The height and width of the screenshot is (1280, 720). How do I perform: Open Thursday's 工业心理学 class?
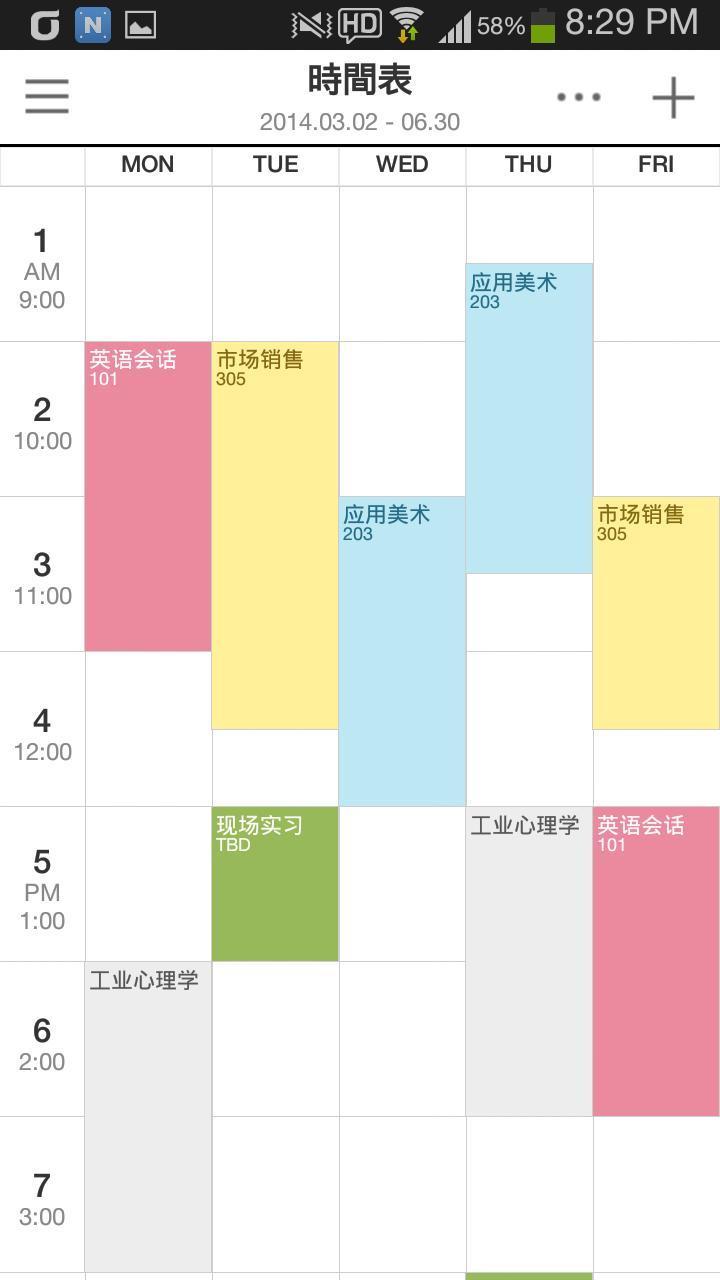coord(529,961)
